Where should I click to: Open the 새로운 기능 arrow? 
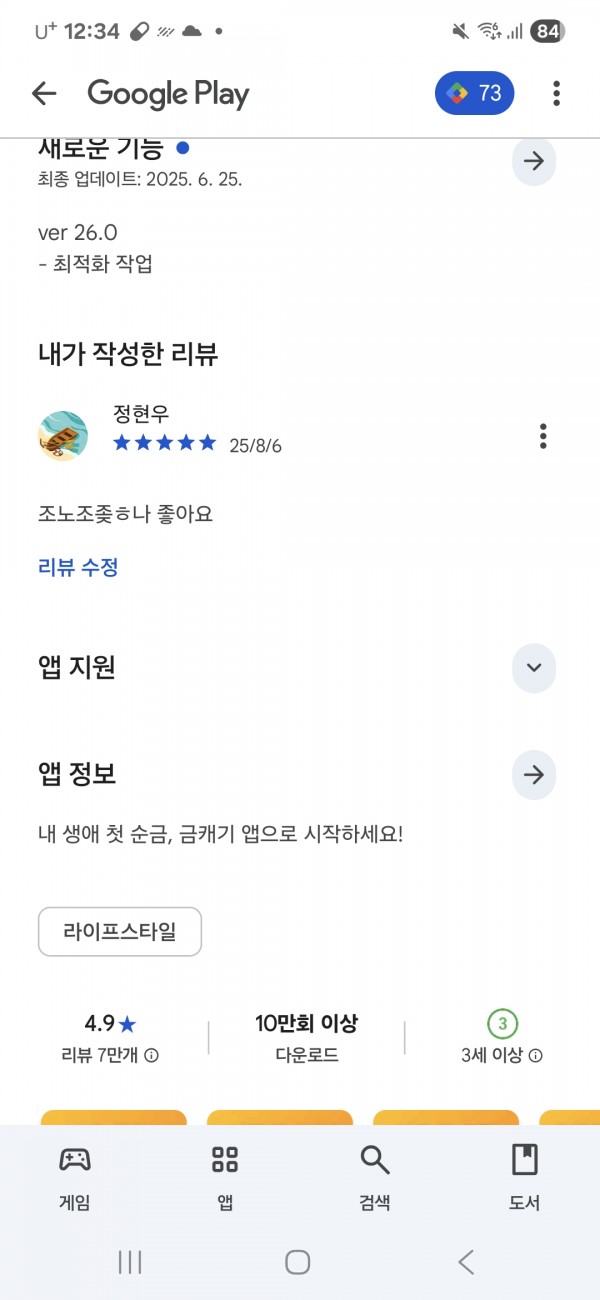coord(534,160)
